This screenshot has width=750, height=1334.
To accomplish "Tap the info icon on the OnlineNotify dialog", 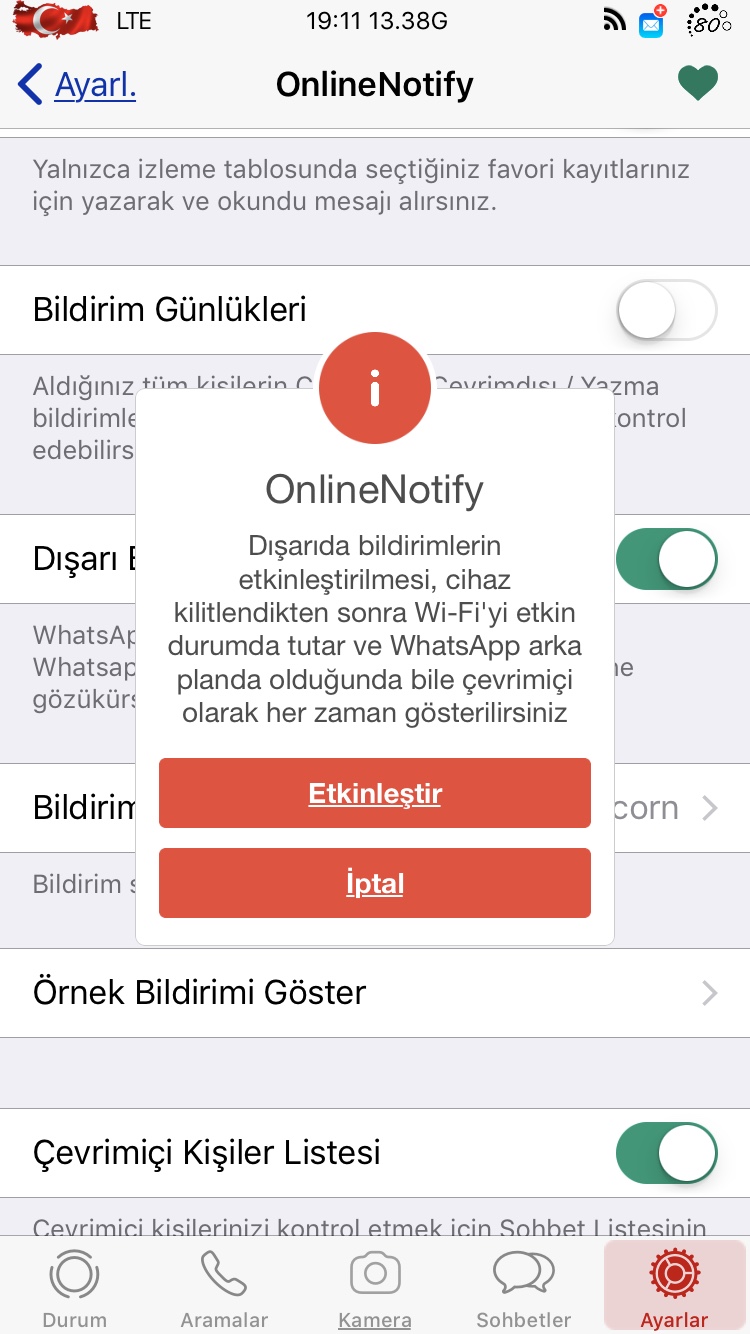I will coord(375,388).
